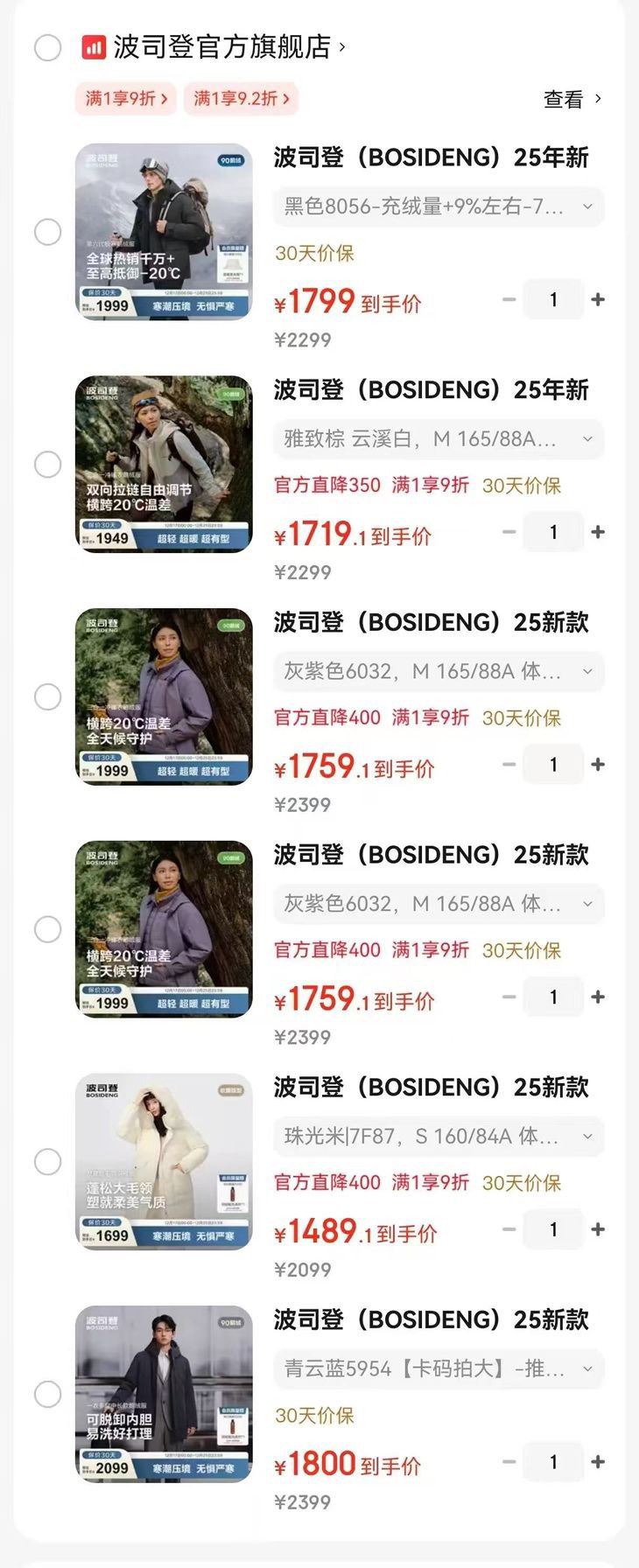Check the 黑色8056 jacket's selection circle
Viewport: 639px width, 1568px height.
coord(47,232)
